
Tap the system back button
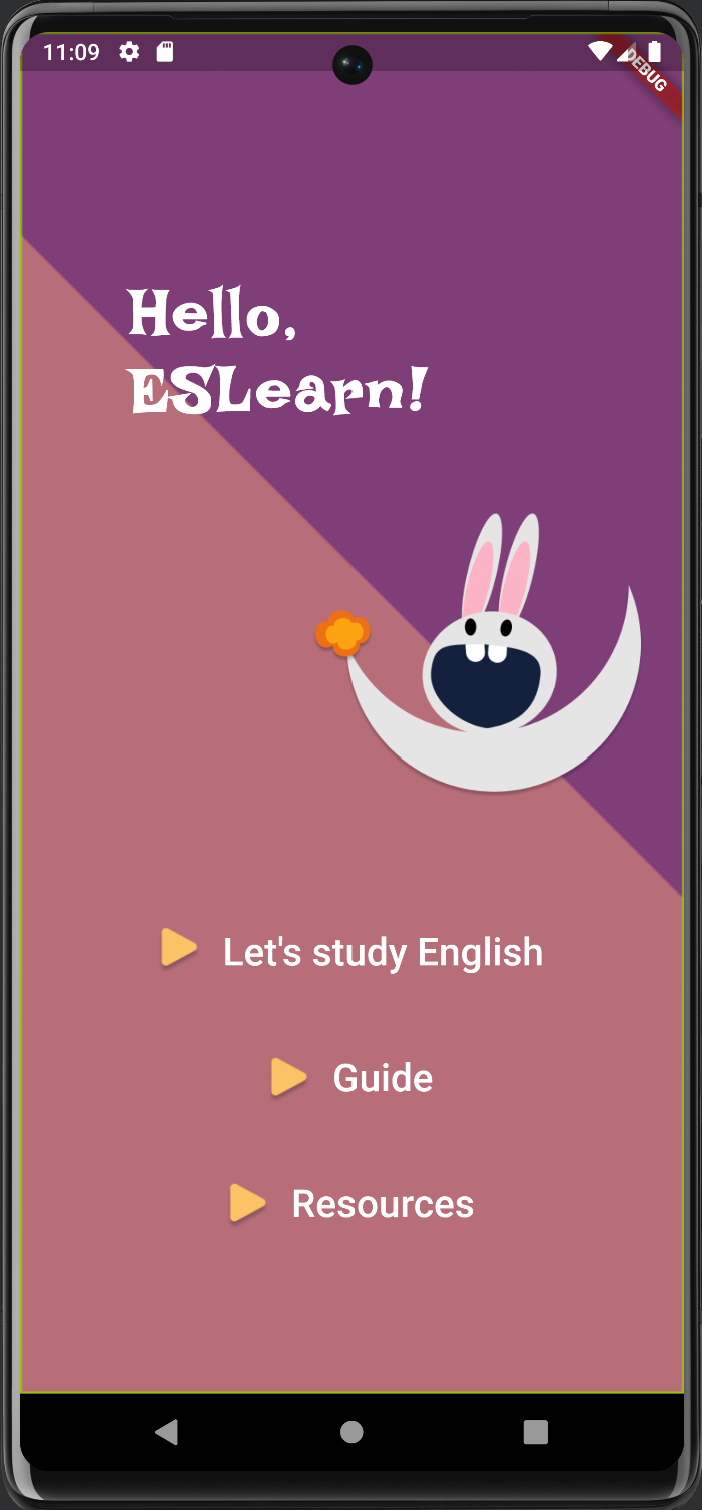click(166, 1432)
